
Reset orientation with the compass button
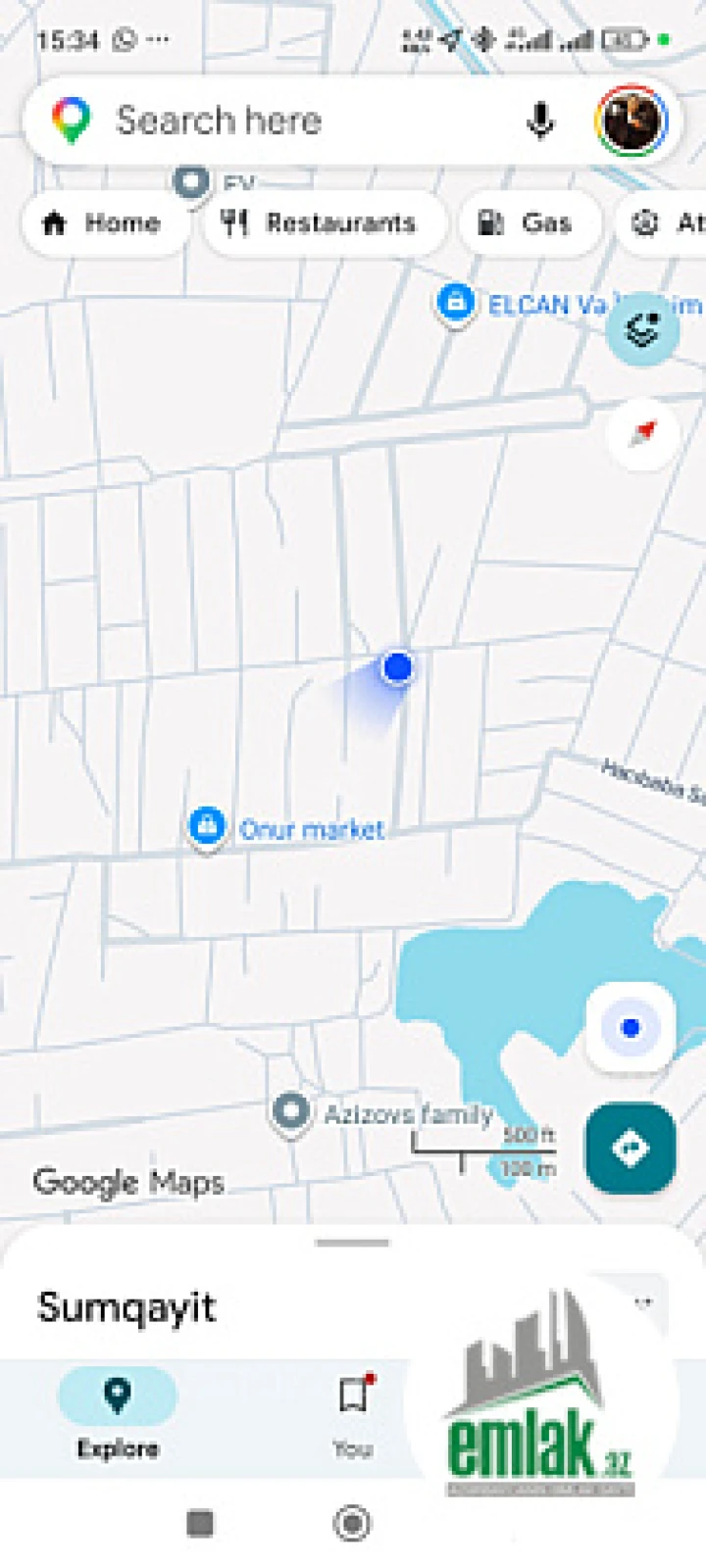click(x=642, y=432)
